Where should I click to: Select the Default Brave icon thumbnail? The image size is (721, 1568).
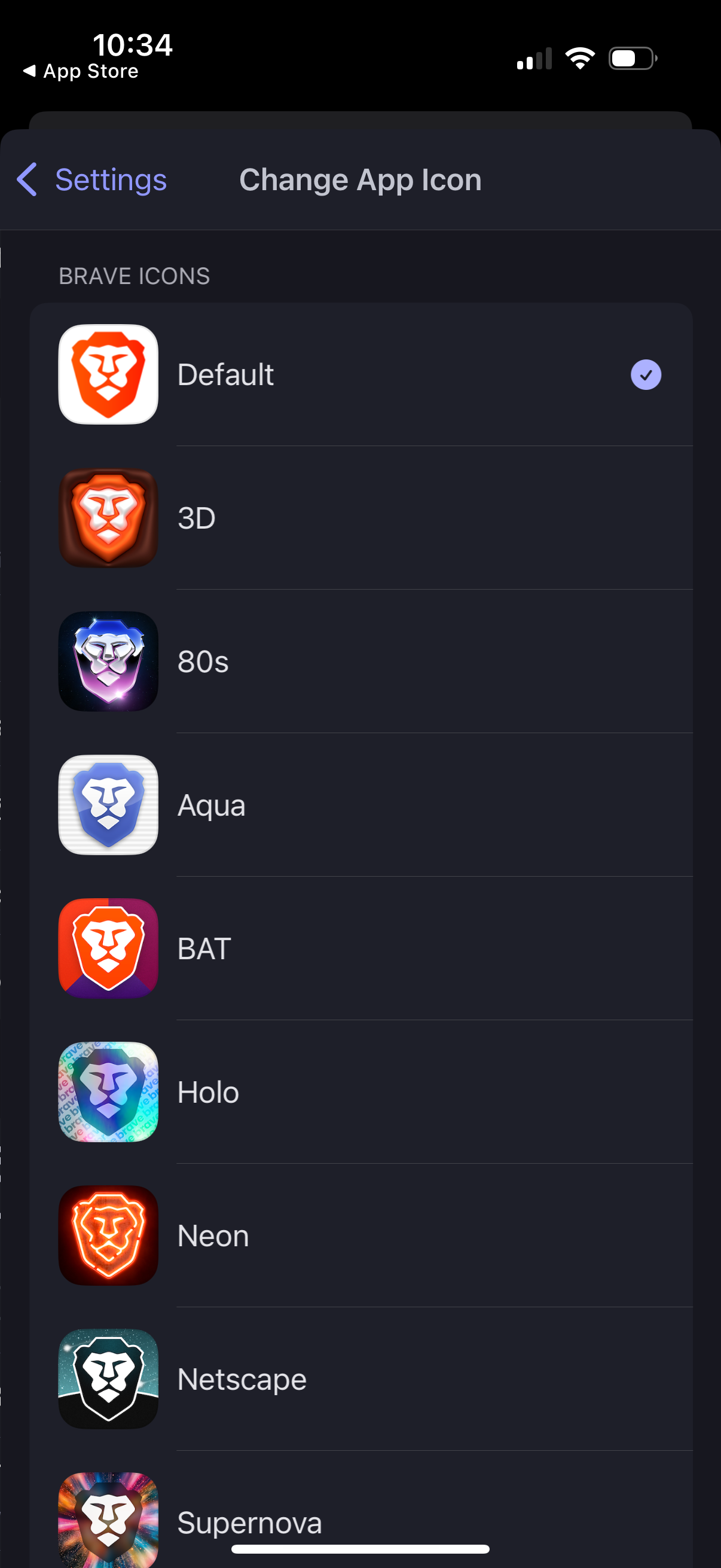(x=108, y=374)
